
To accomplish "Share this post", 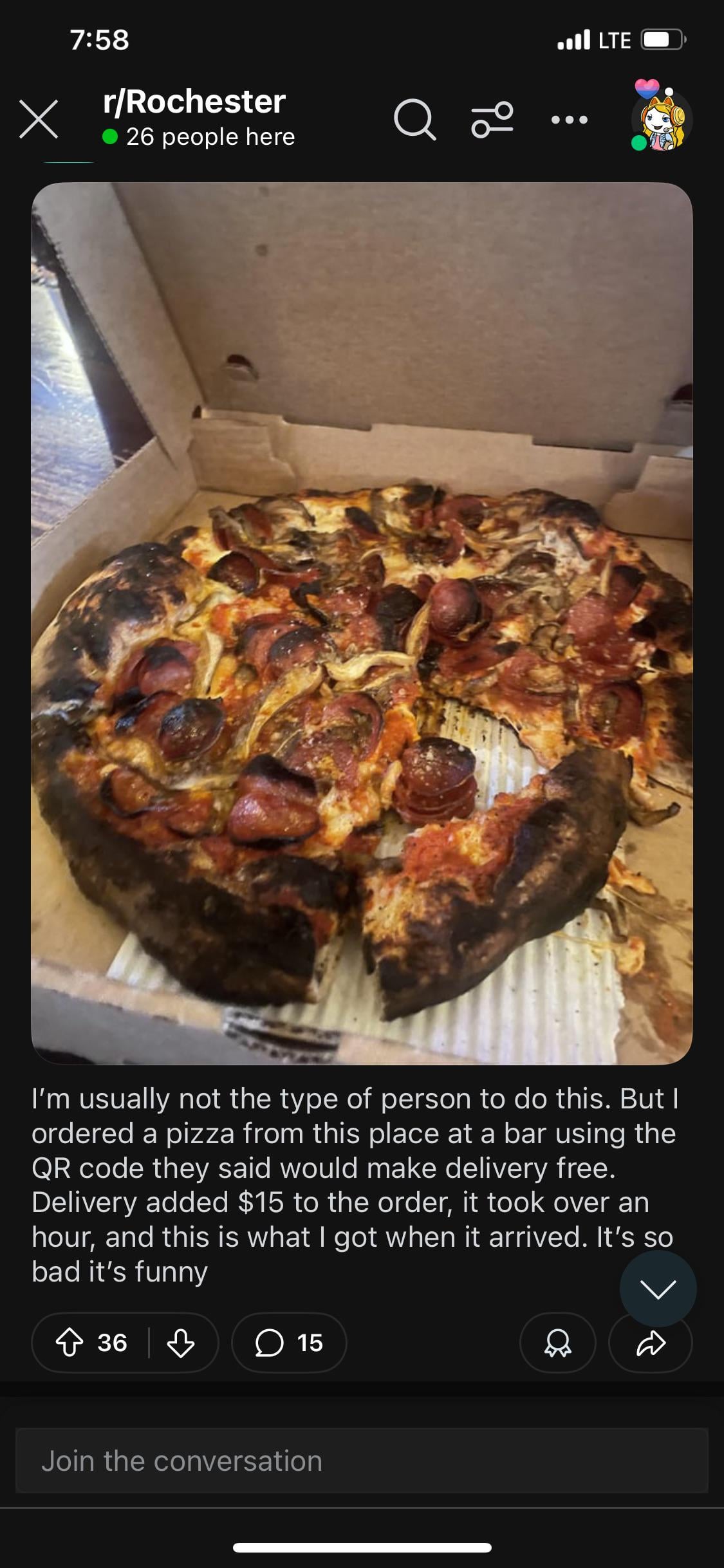I will tap(651, 1343).
